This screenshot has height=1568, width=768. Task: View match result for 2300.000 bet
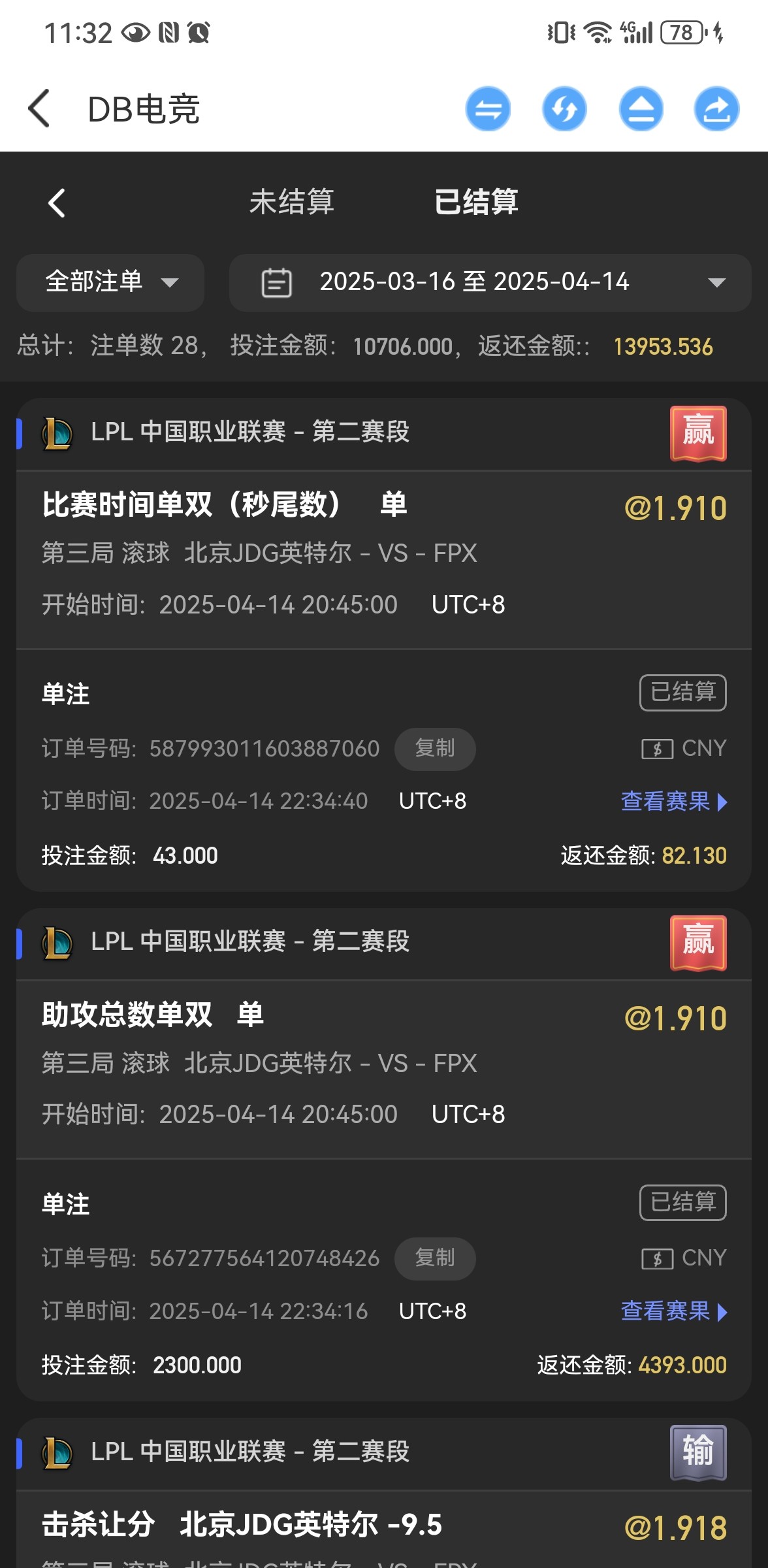point(673,1311)
